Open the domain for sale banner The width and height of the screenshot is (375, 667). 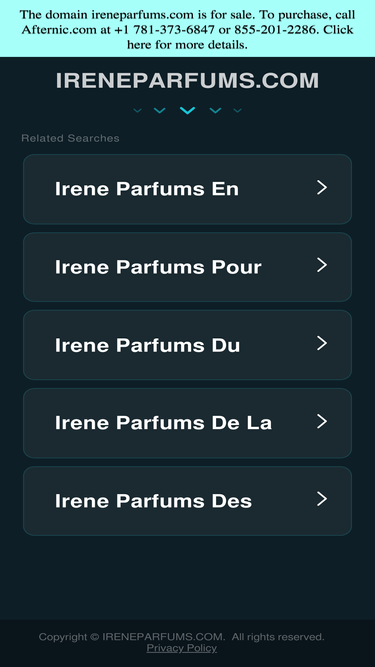[188, 29]
